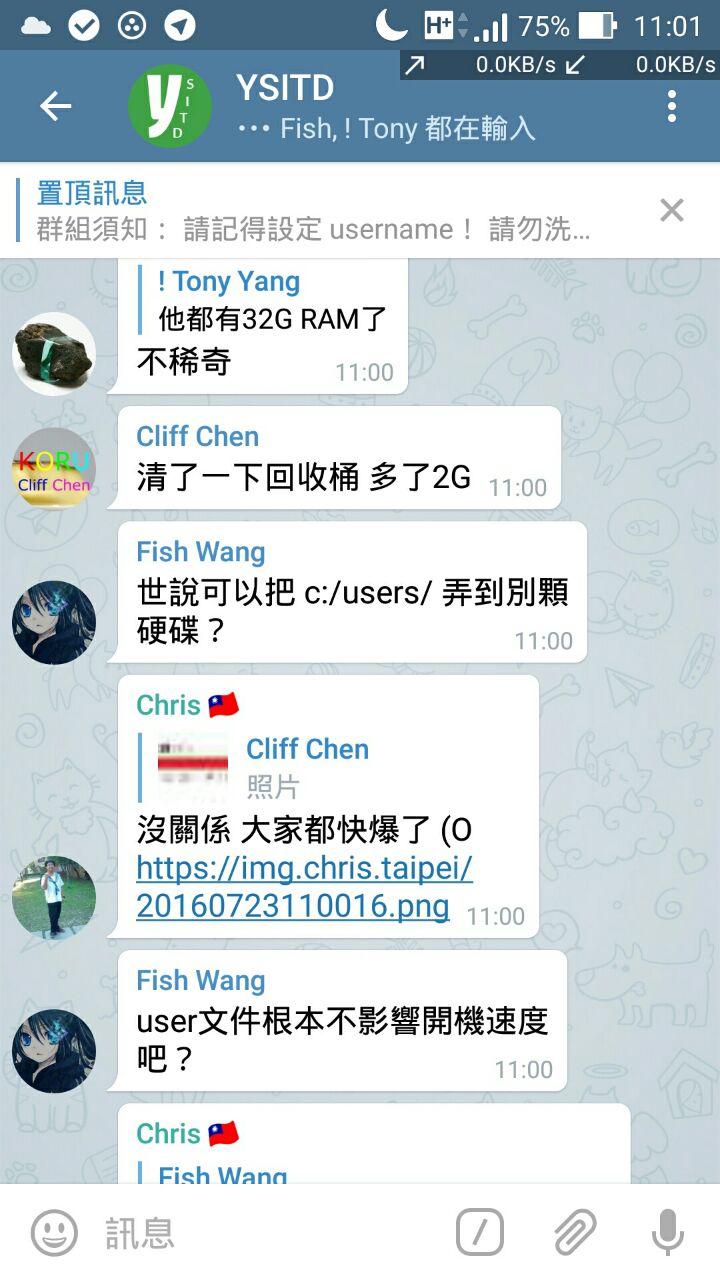Show the bot commands slash button
The height and width of the screenshot is (1280, 720).
tap(480, 1232)
